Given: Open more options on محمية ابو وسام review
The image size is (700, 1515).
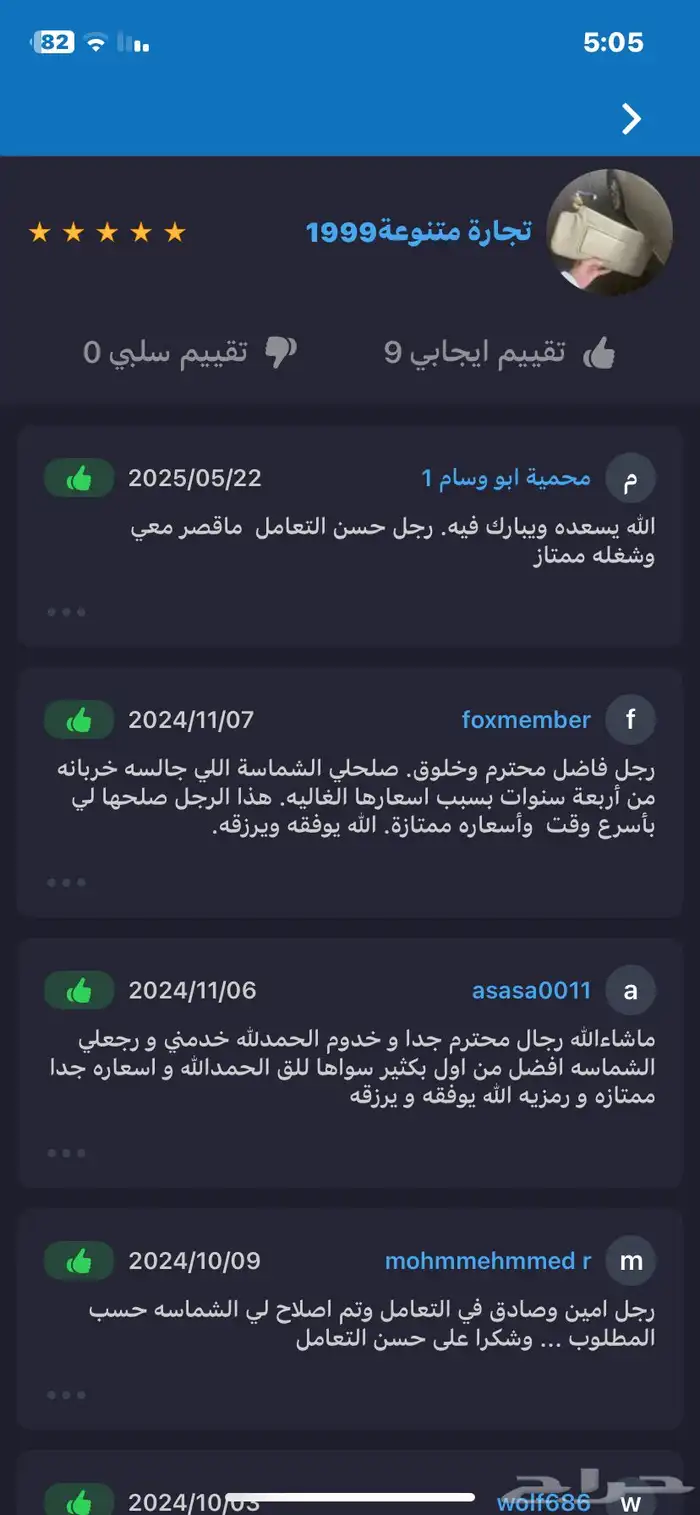Looking at the screenshot, I should (67, 611).
